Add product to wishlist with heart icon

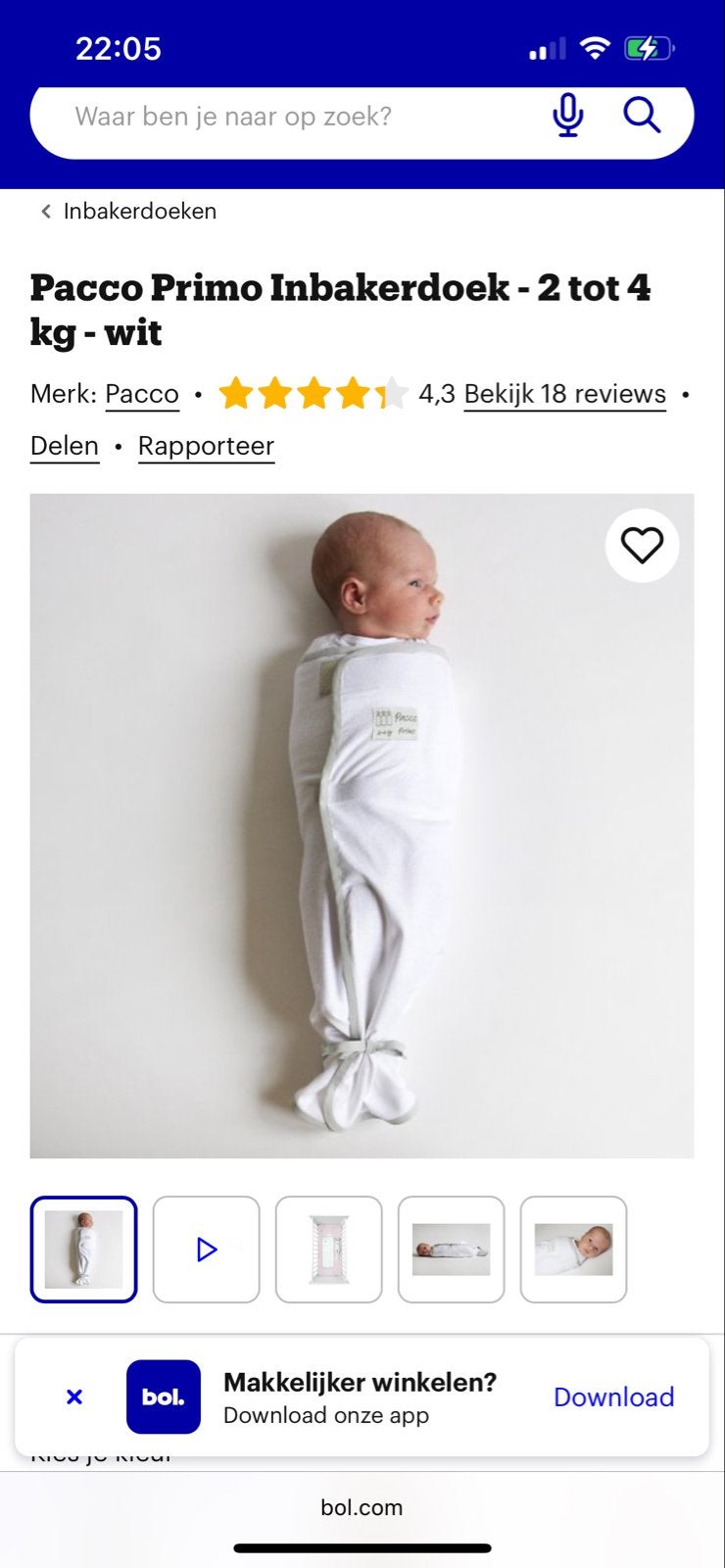click(x=642, y=545)
